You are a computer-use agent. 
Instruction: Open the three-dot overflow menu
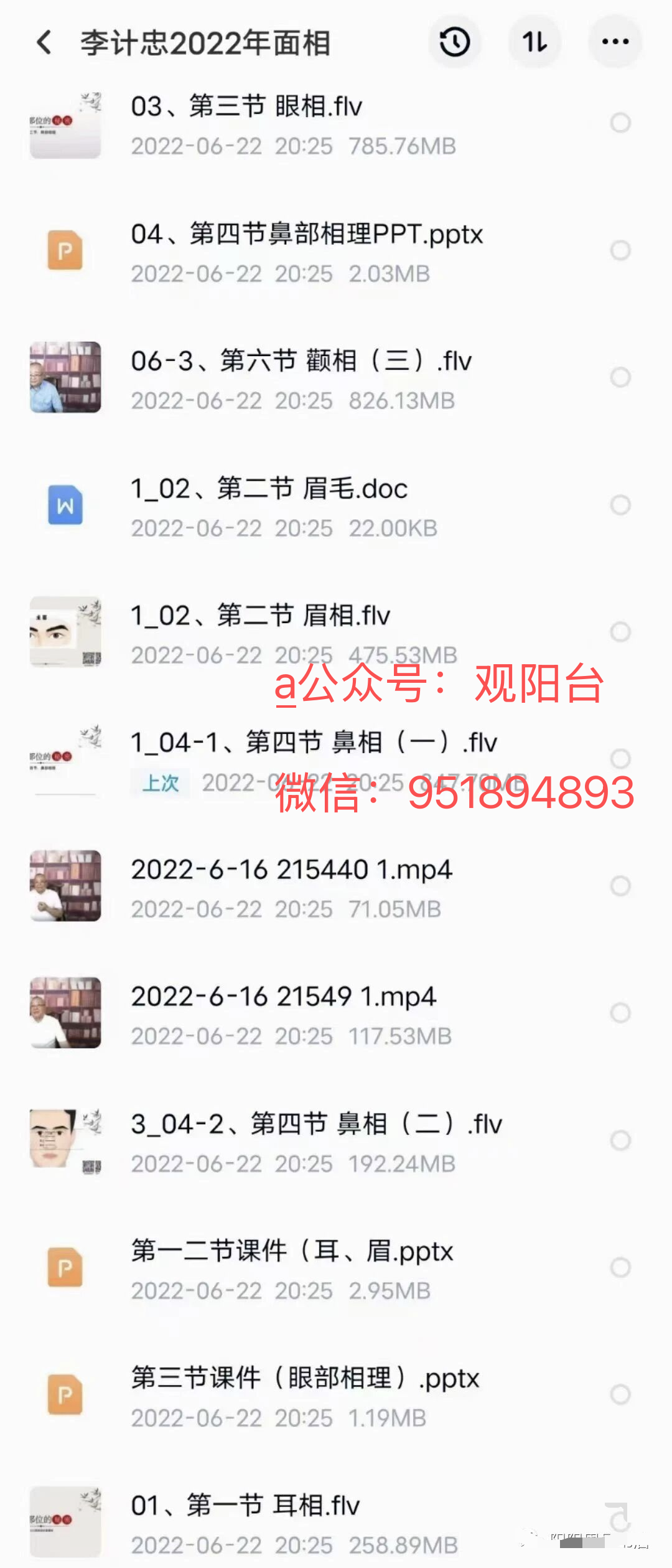pos(615,42)
